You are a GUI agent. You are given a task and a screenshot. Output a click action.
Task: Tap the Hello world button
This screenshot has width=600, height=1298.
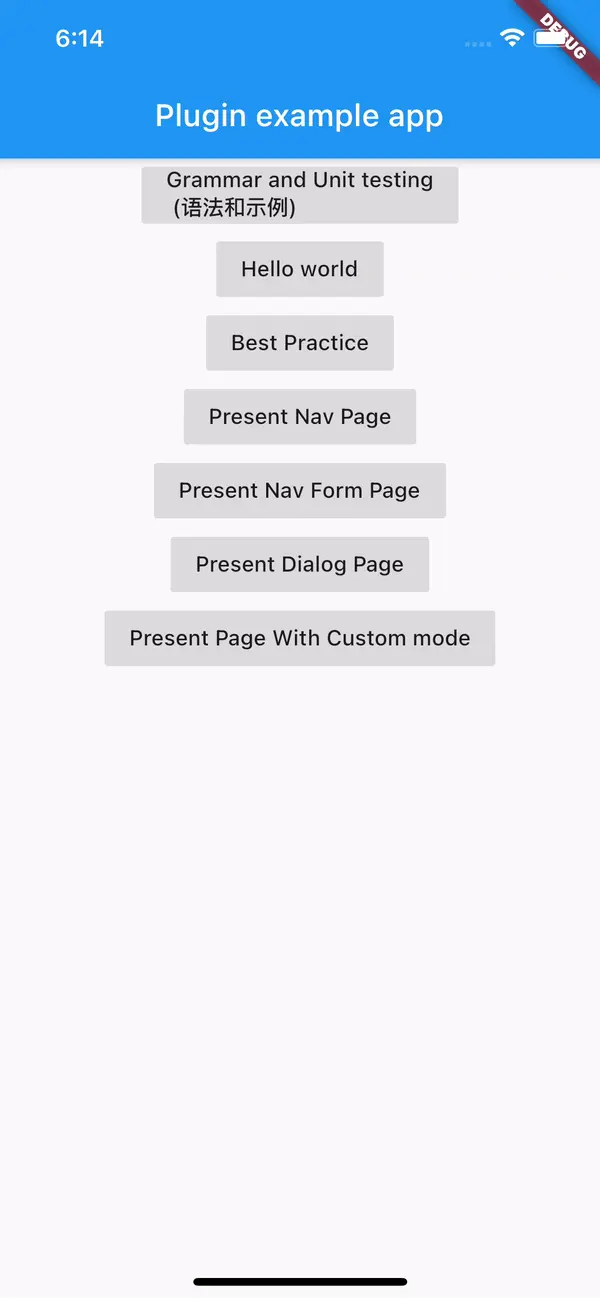[300, 269]
